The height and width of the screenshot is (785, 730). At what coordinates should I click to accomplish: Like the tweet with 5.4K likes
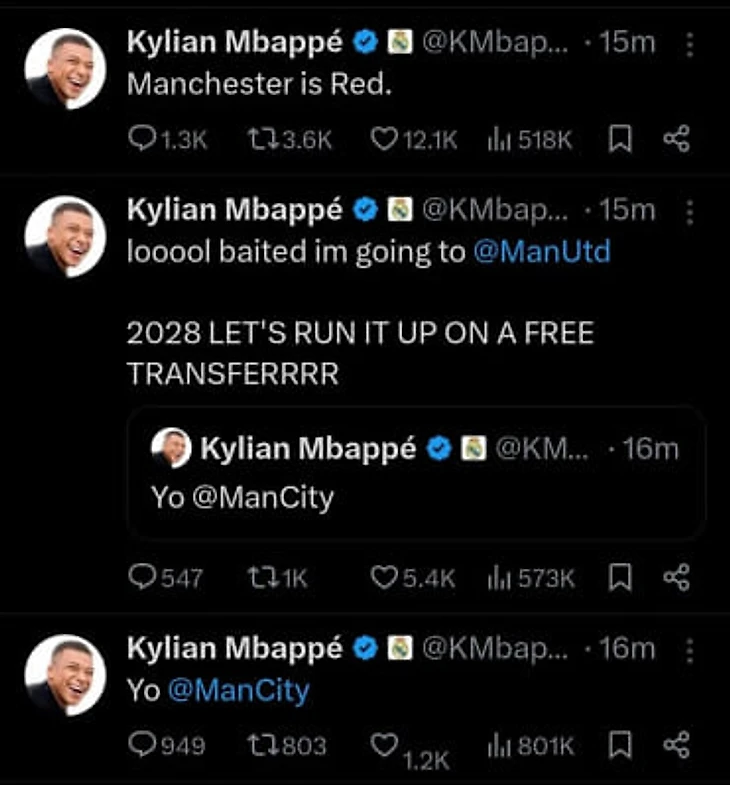pos(383,577)
